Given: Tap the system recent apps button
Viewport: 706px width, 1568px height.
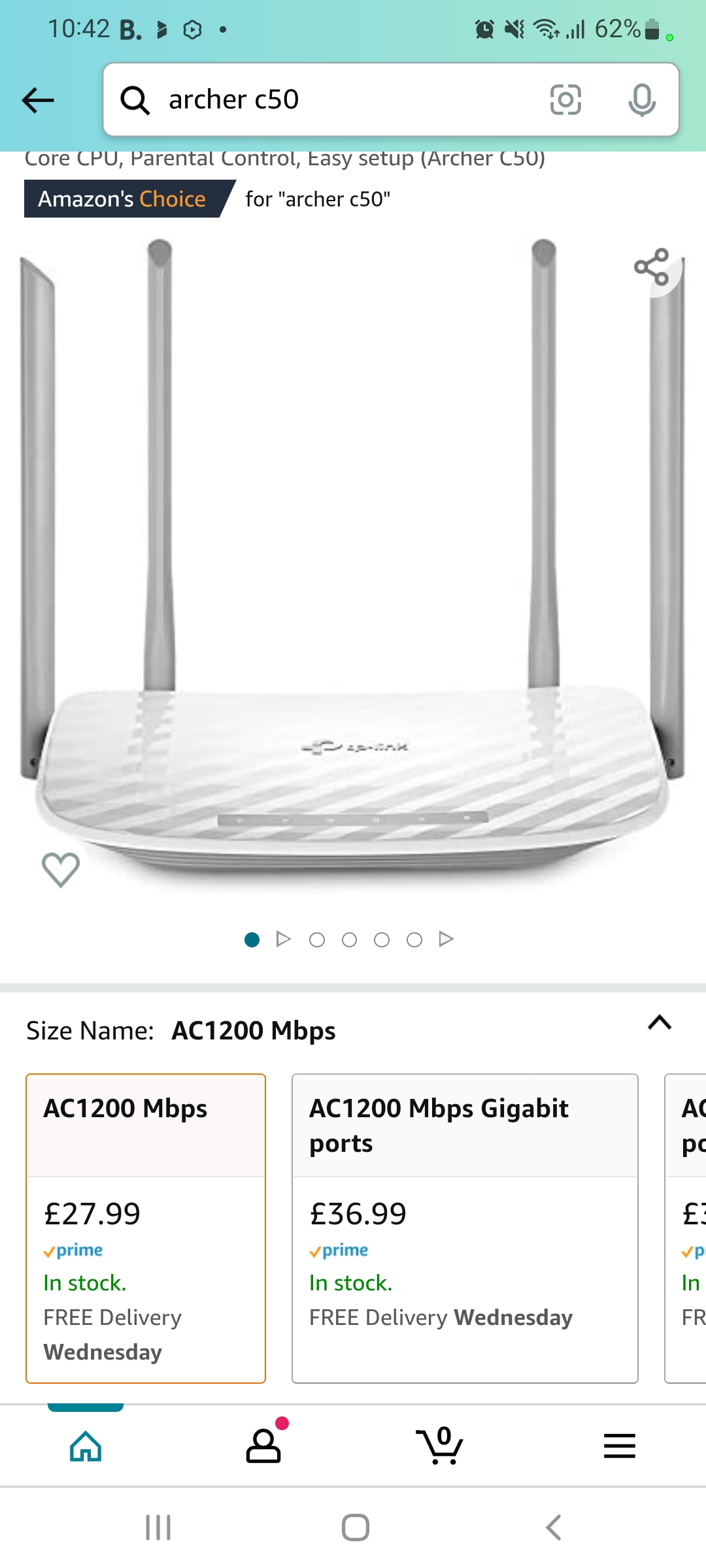Looking at the screenshot, I should tap(158, 1527).
